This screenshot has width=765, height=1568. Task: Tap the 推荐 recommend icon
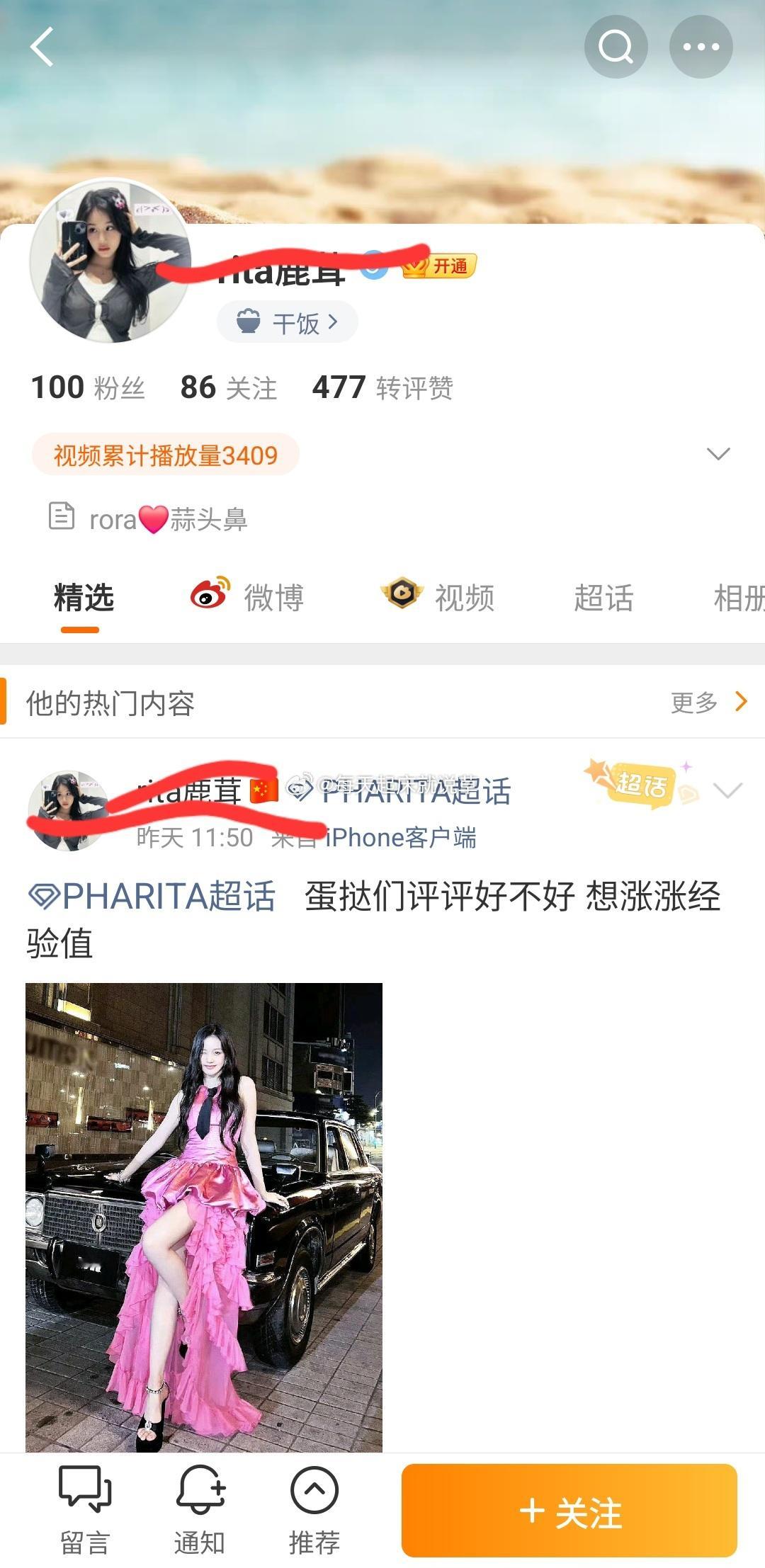314,1494
